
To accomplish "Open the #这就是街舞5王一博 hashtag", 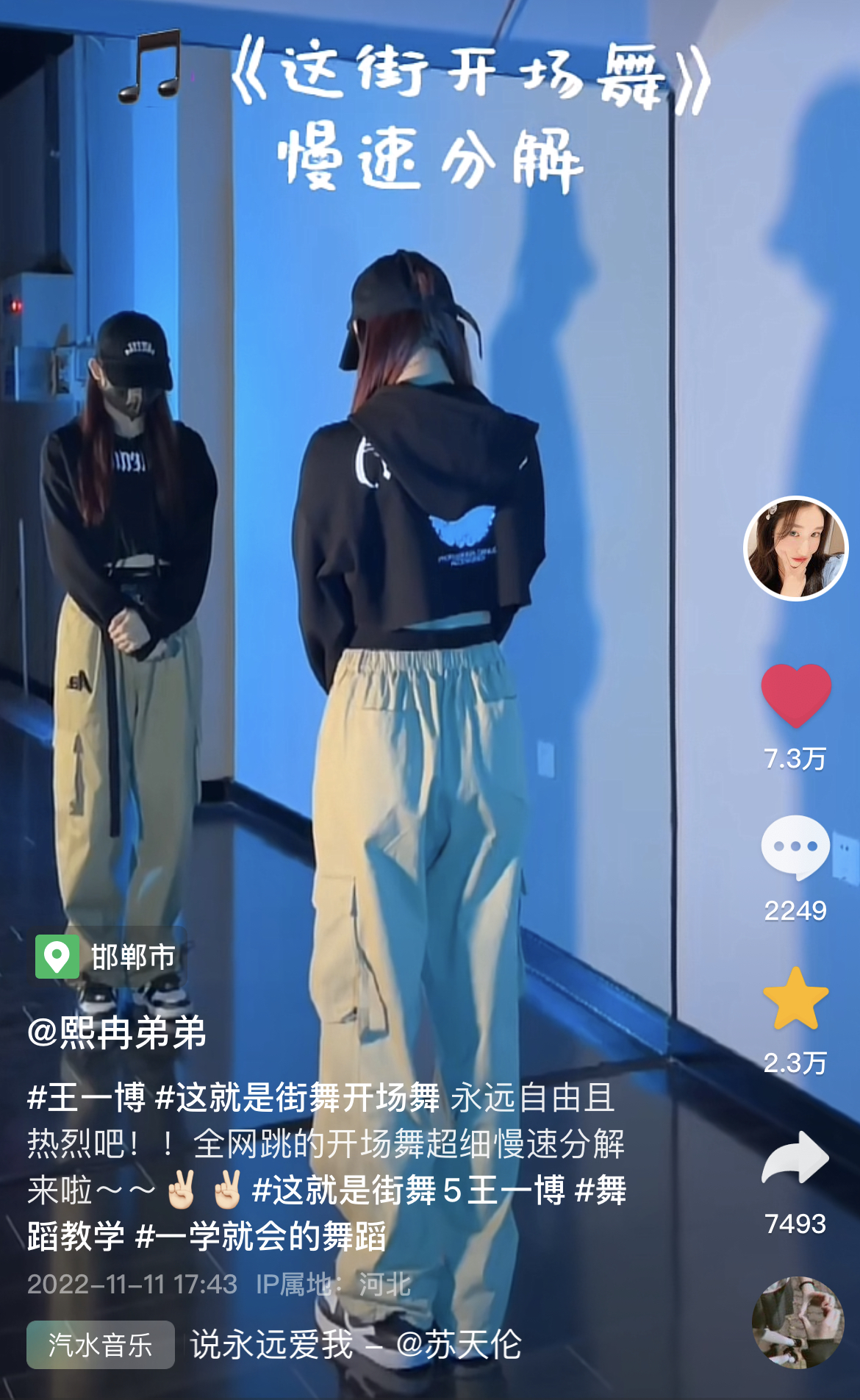I will pos(408,1190).
